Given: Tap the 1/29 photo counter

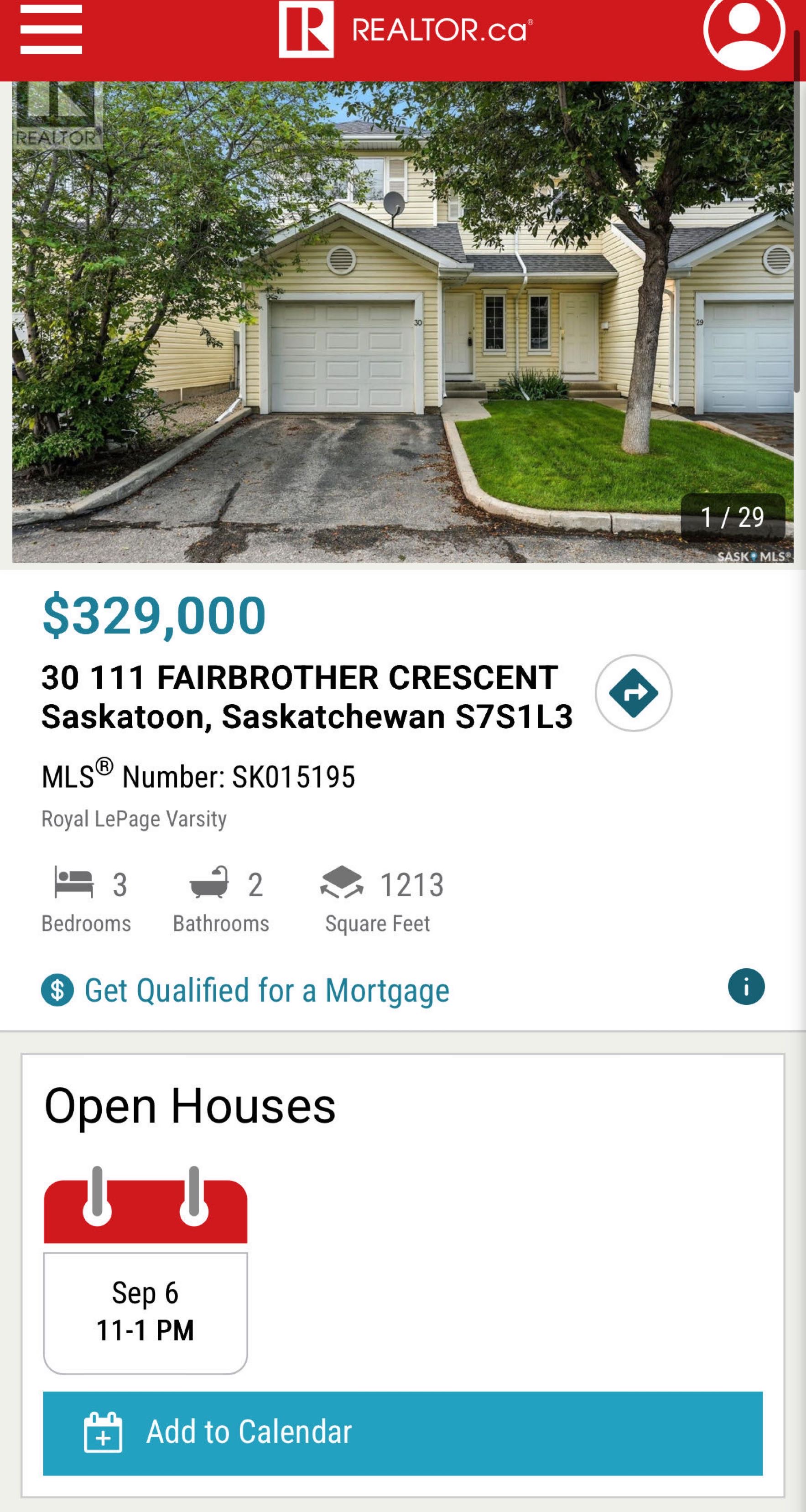Looking at the screenshot, I should coord(733,517).
